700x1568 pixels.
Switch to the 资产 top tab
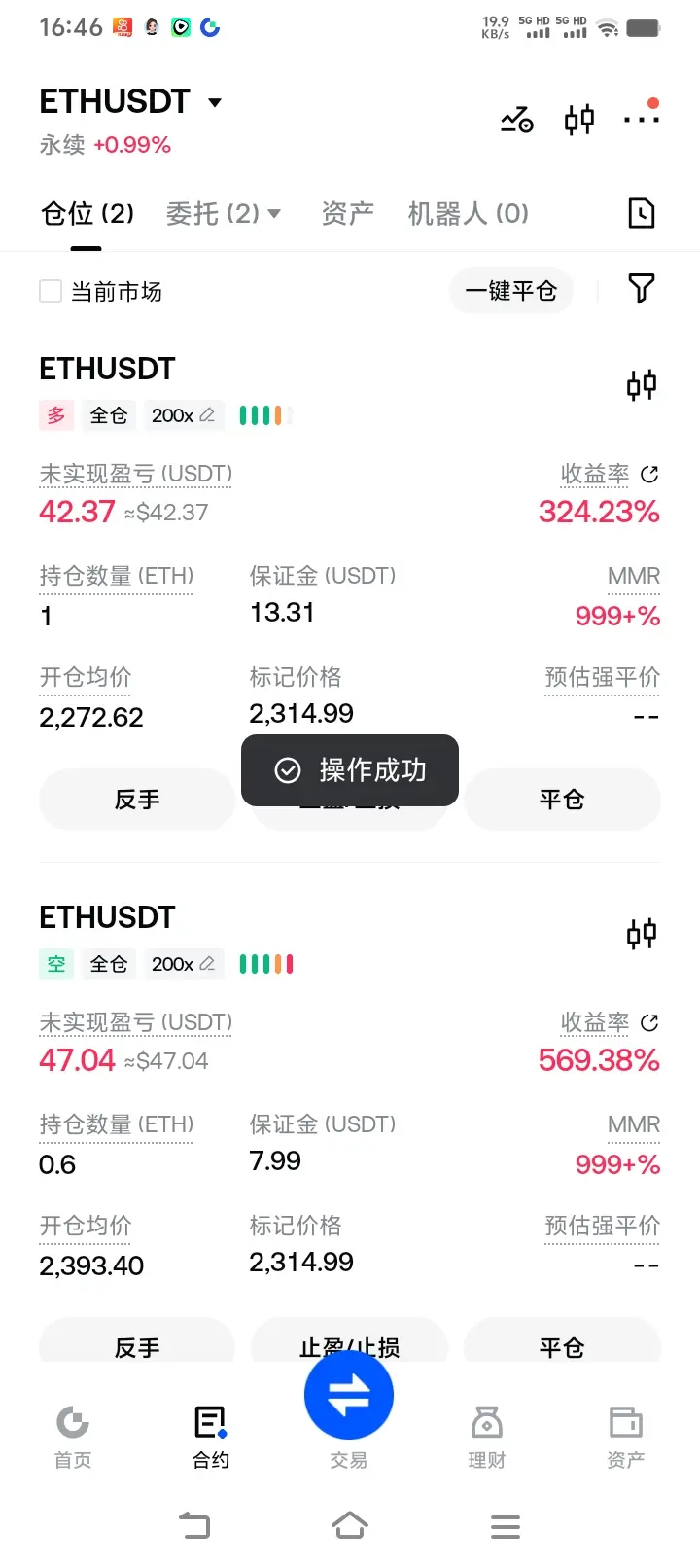(347, 213)
